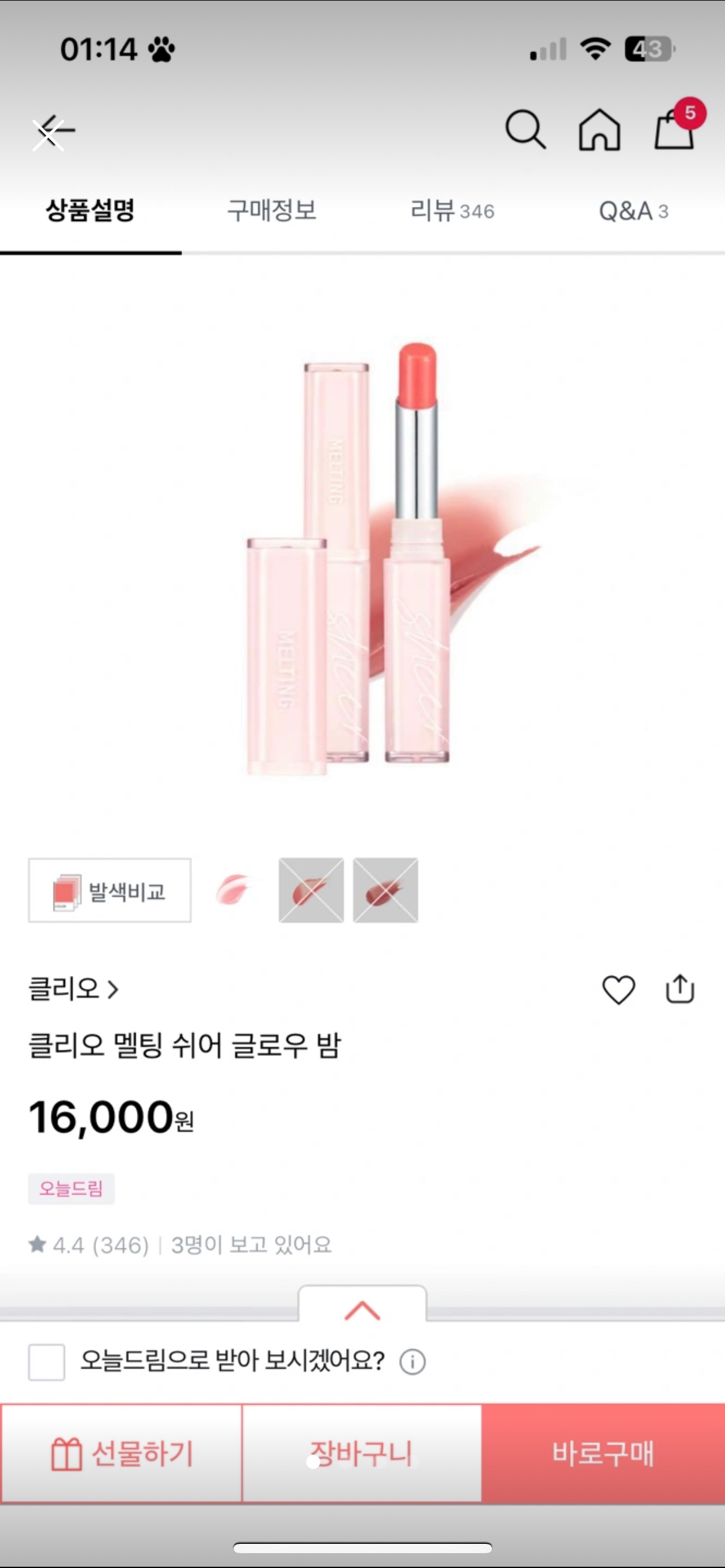Tap the 선물하기 gift button
The width and height of the screenshot is (725, 1568).
click(121, 1453)
